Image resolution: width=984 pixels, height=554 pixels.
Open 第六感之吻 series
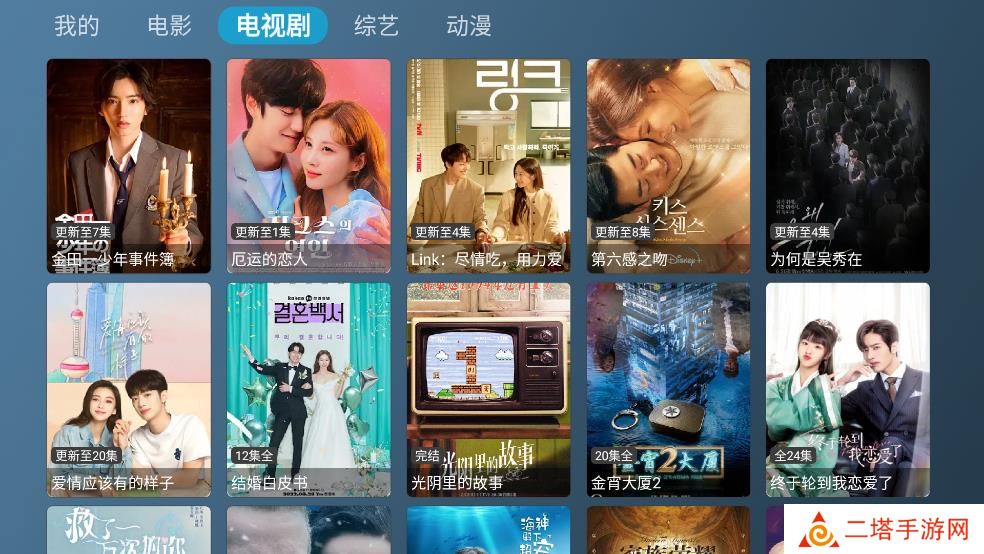pos(669,166)
